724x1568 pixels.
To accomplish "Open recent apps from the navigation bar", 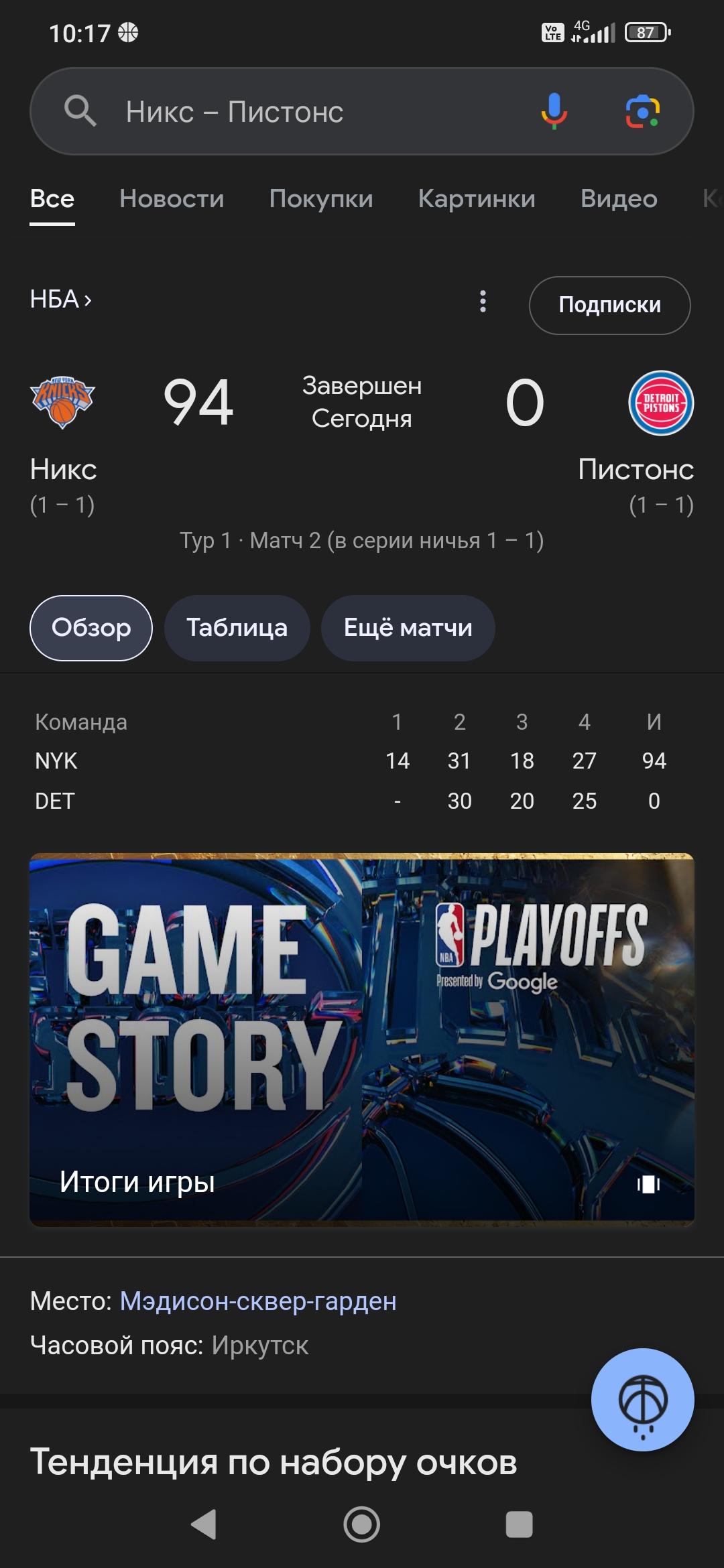I will pyautogui.click(x=519, y=1524).
